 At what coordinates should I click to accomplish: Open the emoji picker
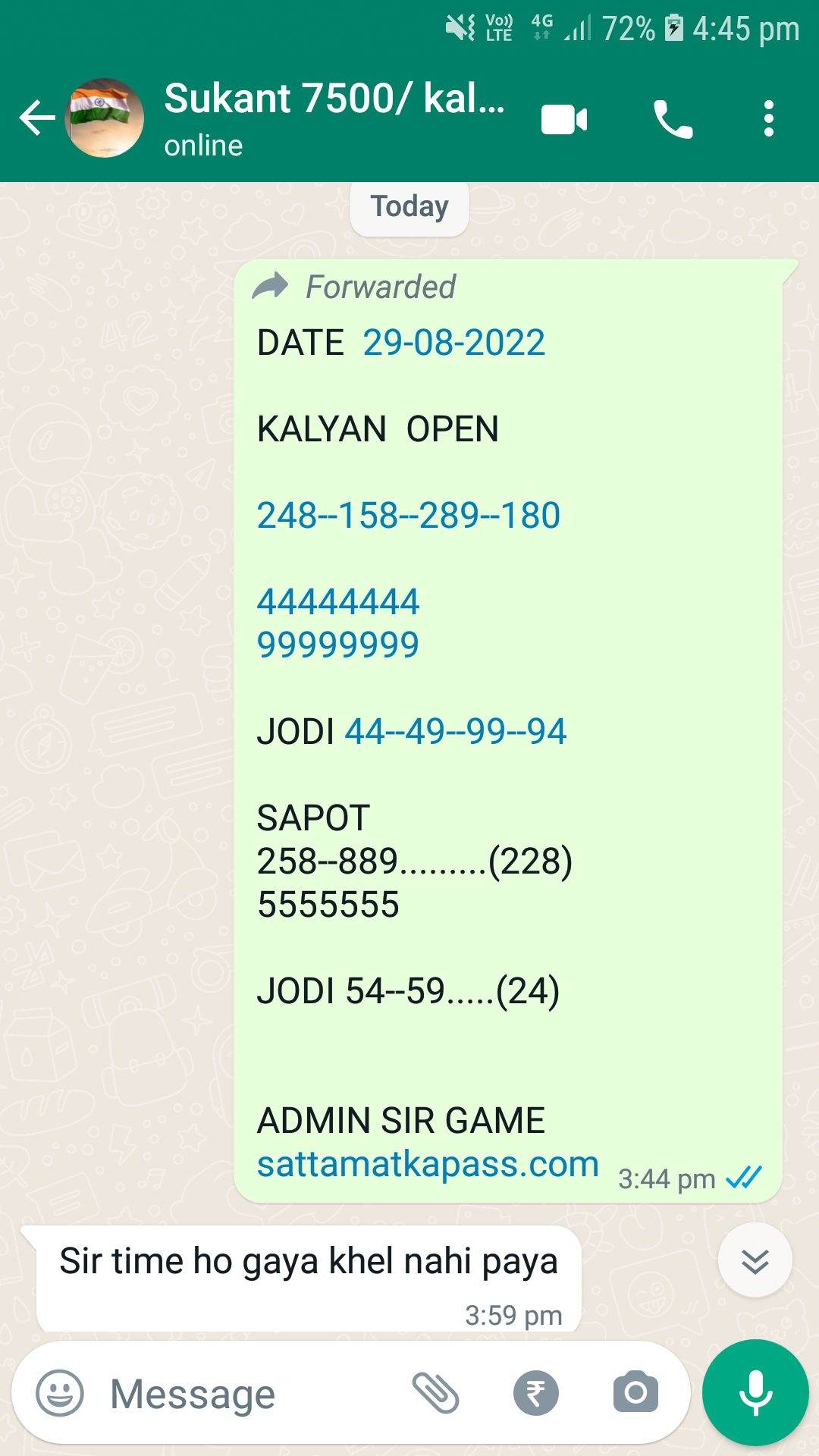pos(60,1393)
